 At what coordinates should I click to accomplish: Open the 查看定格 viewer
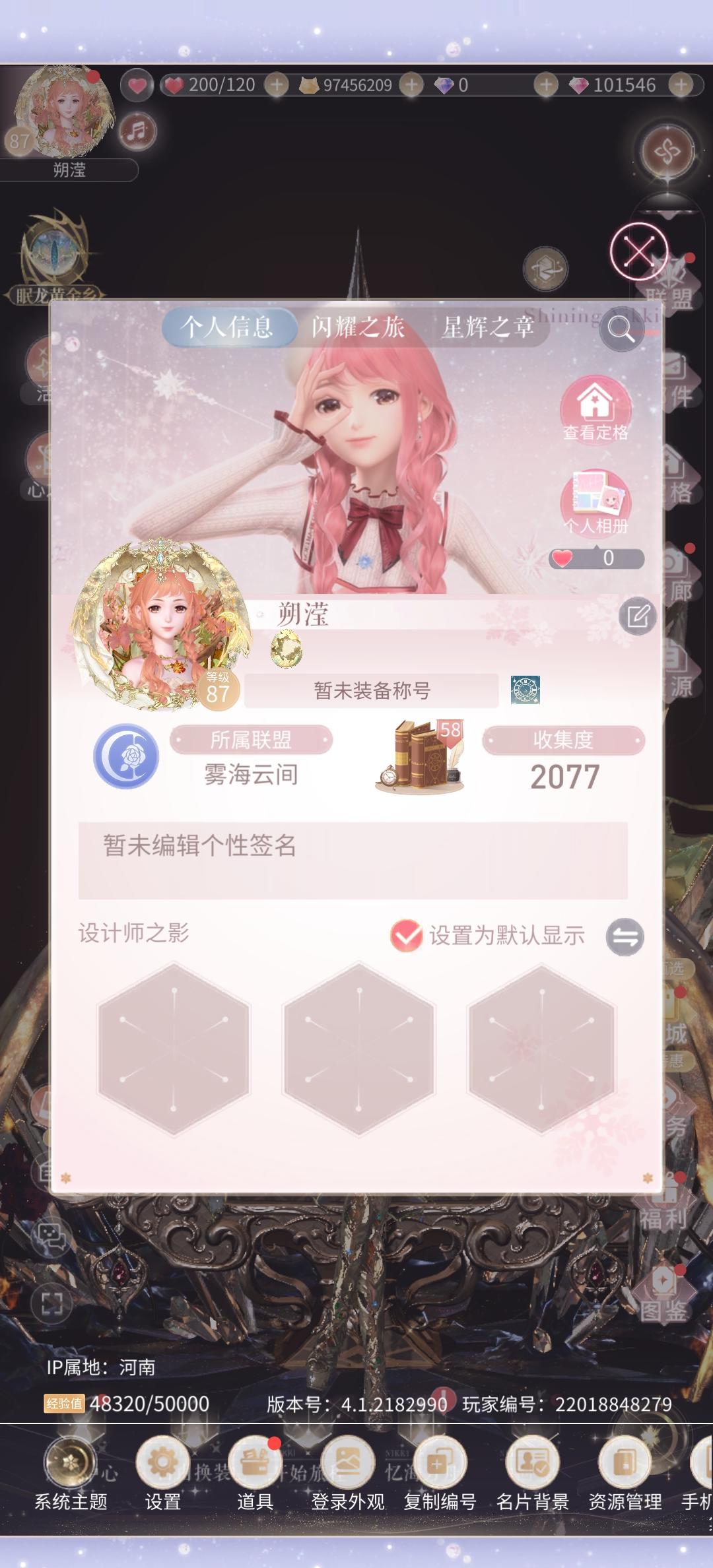tap(595, 410)
